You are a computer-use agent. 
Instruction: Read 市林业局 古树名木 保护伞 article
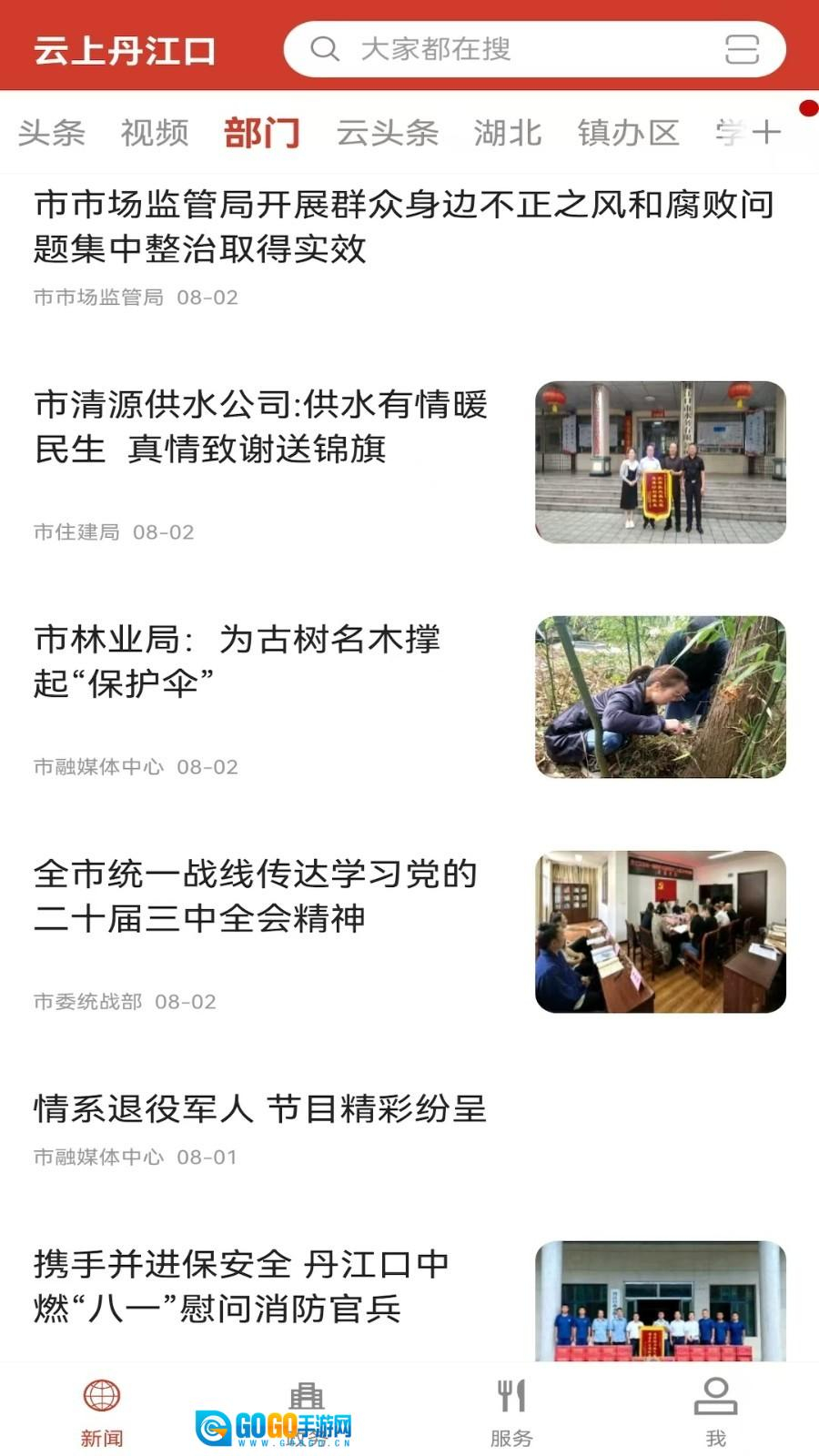(x=238, y=661)
